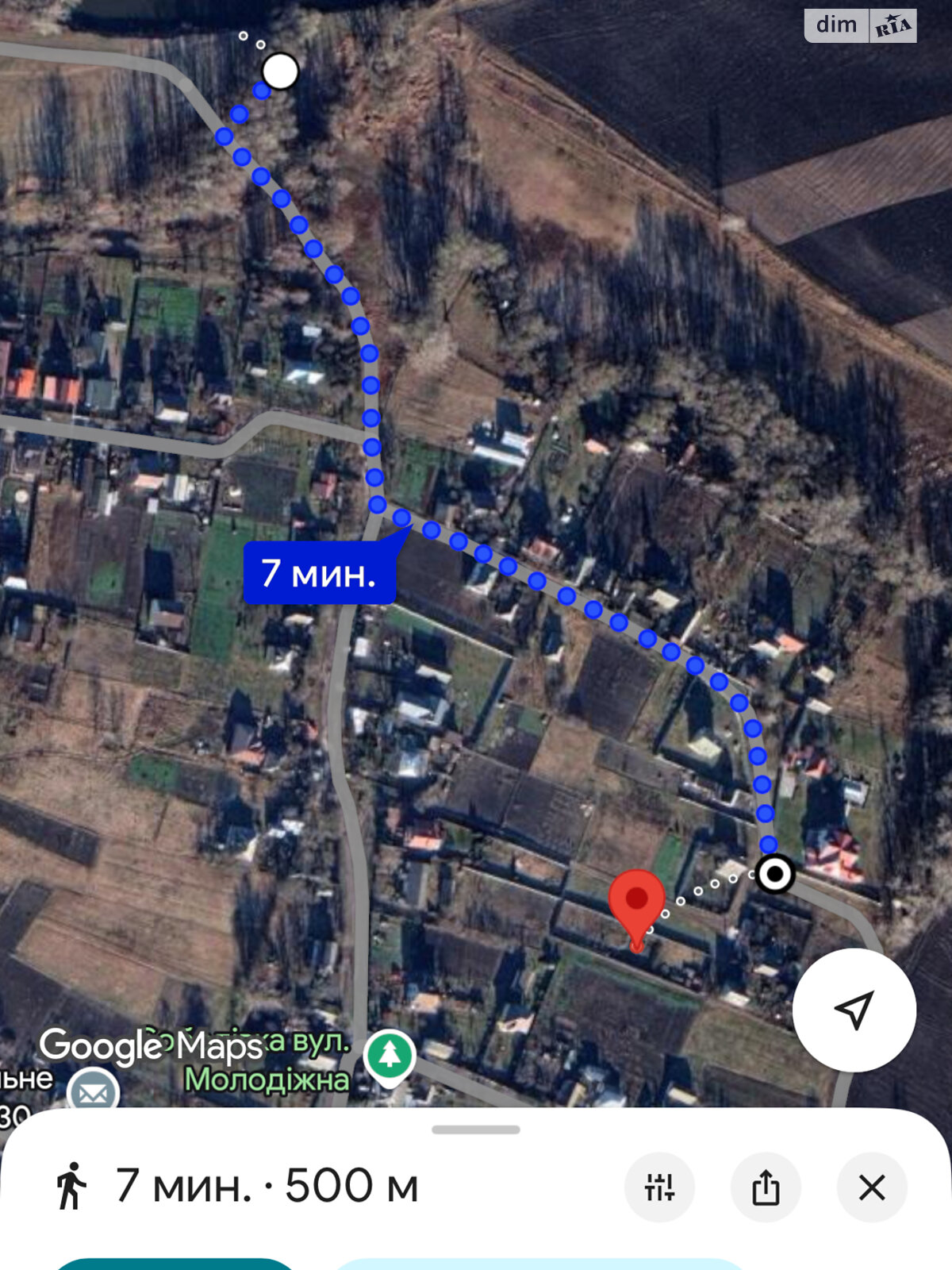The width and height of the screenshot is (952, 1270).
Task: Center map on current location
Action: [854, 1010]
